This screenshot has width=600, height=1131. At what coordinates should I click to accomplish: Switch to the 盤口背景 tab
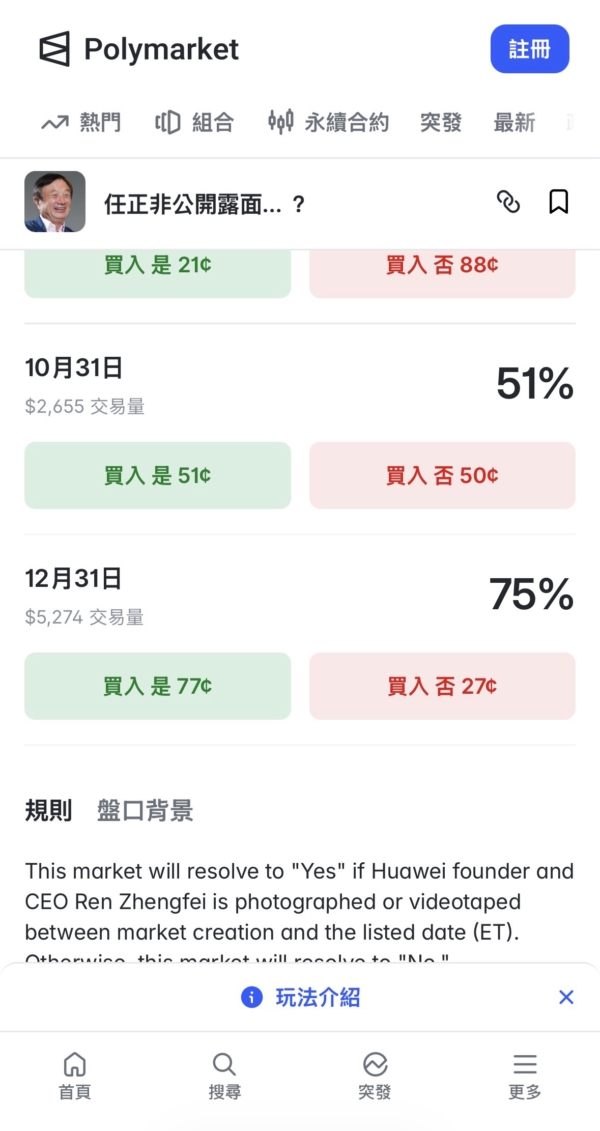(145, 811)
